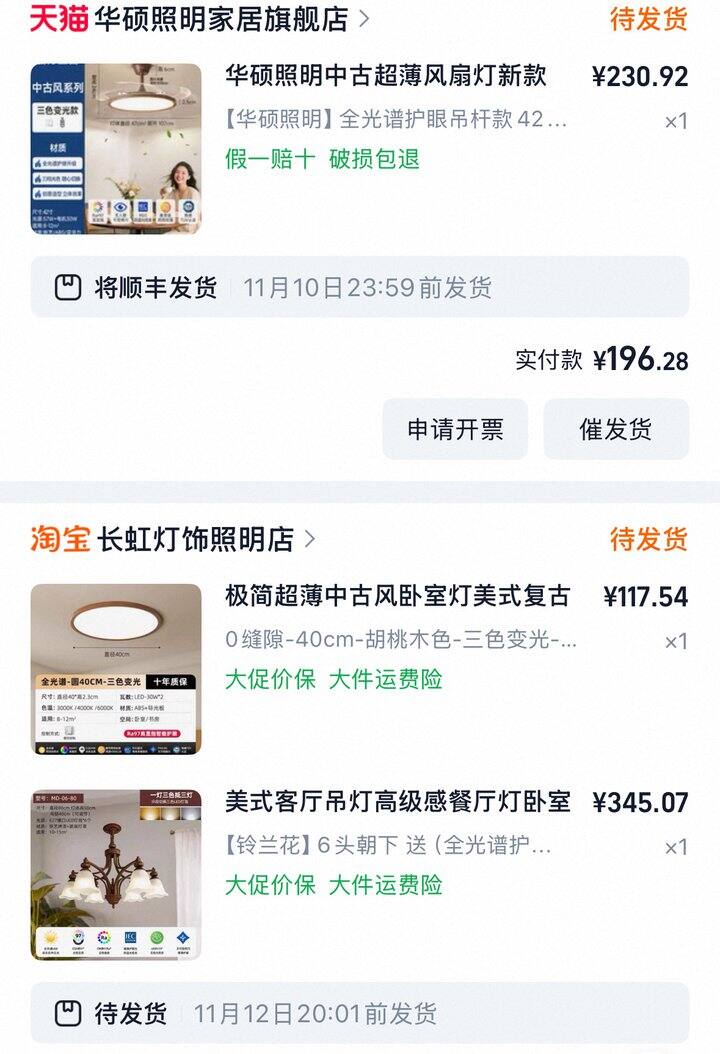Image resolution: width=720 pixels, height=1054 pixels.
Task: View 将顺丰发货 shipping info row
Action: click(x=359, y=288)
